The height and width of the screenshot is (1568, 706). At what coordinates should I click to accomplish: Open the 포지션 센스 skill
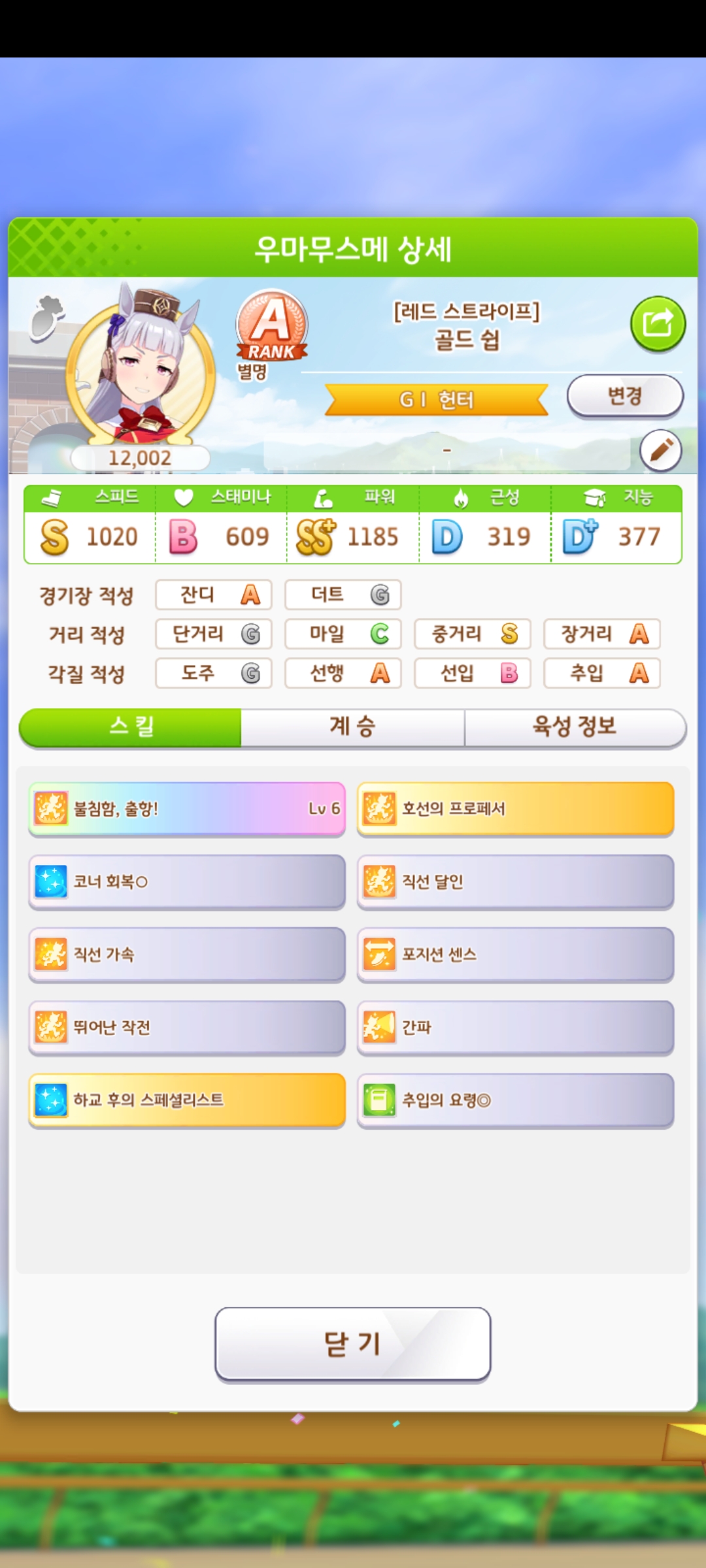[515, 955]
